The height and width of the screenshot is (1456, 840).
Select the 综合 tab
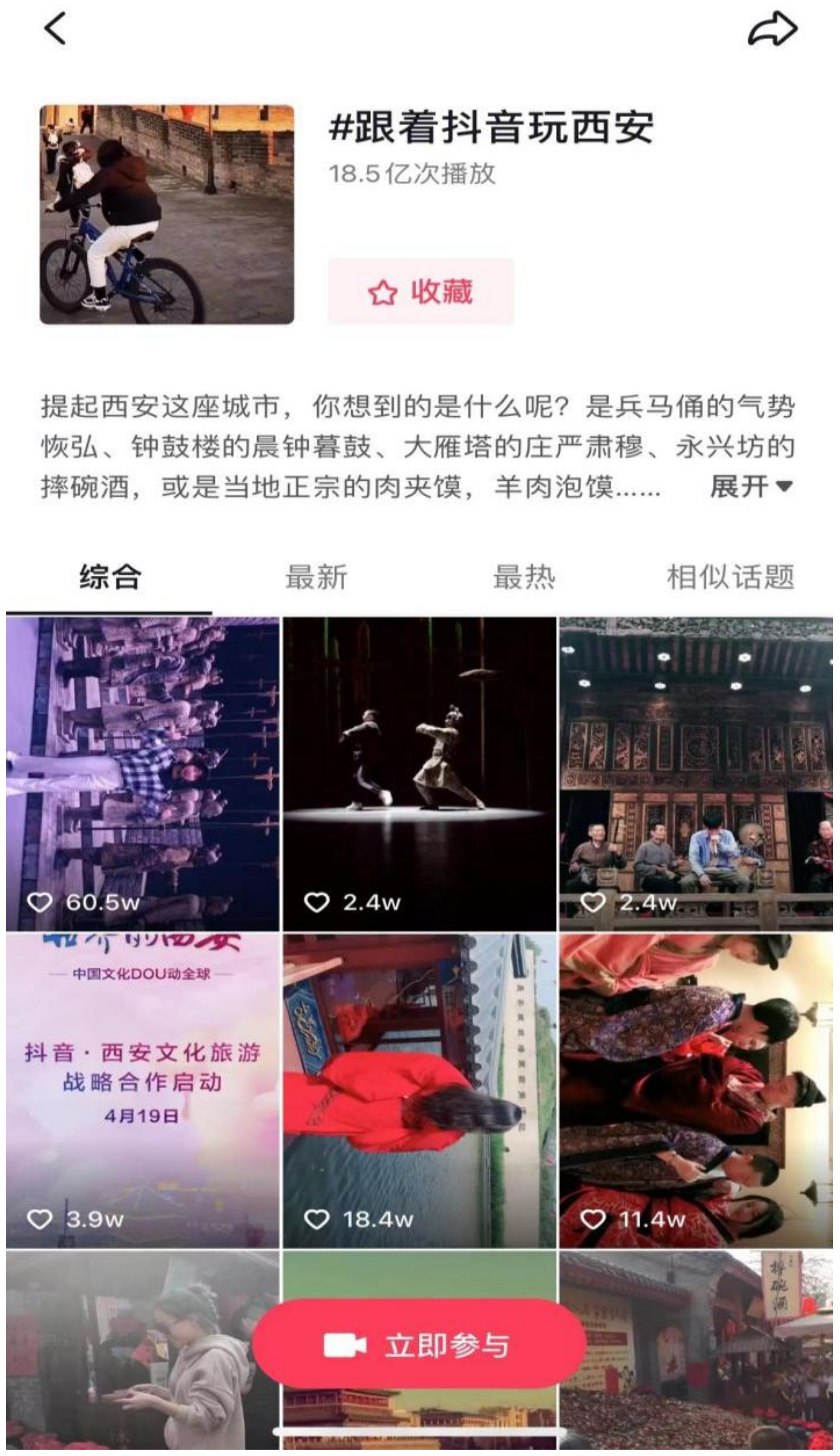pos(110,577)
